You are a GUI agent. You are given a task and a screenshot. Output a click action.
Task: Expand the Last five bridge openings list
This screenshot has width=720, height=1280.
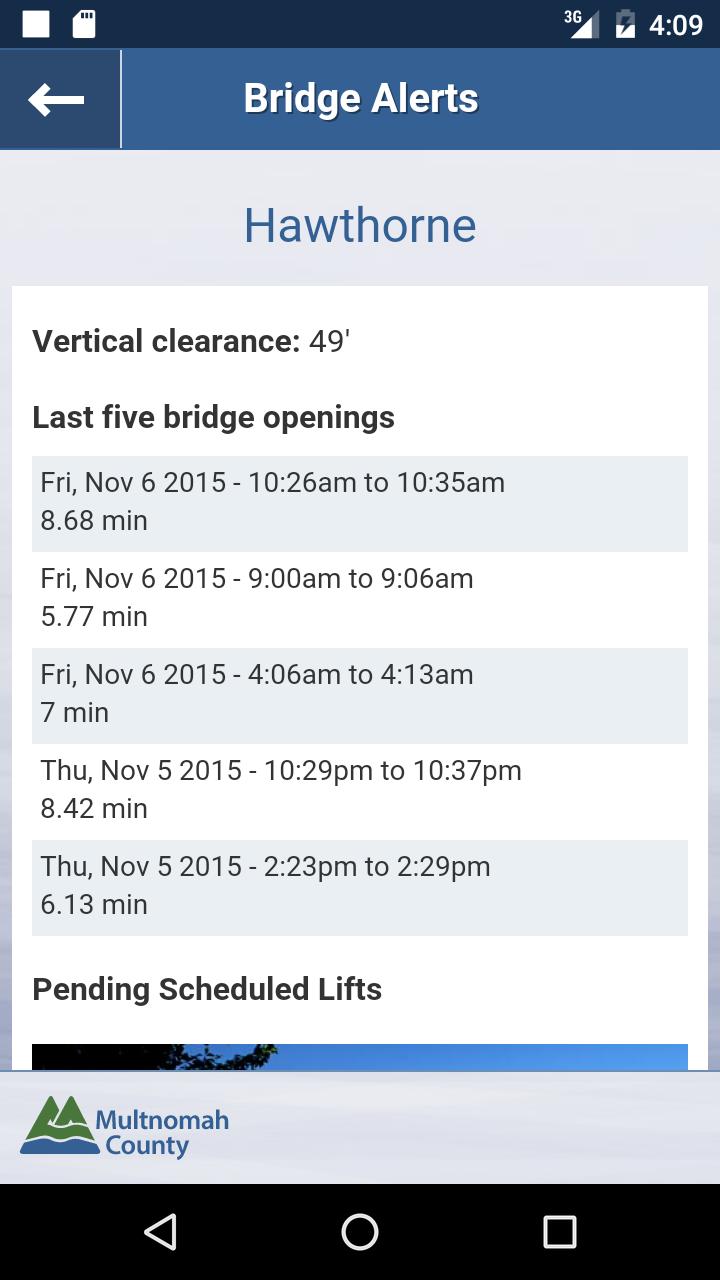point(213,417)
